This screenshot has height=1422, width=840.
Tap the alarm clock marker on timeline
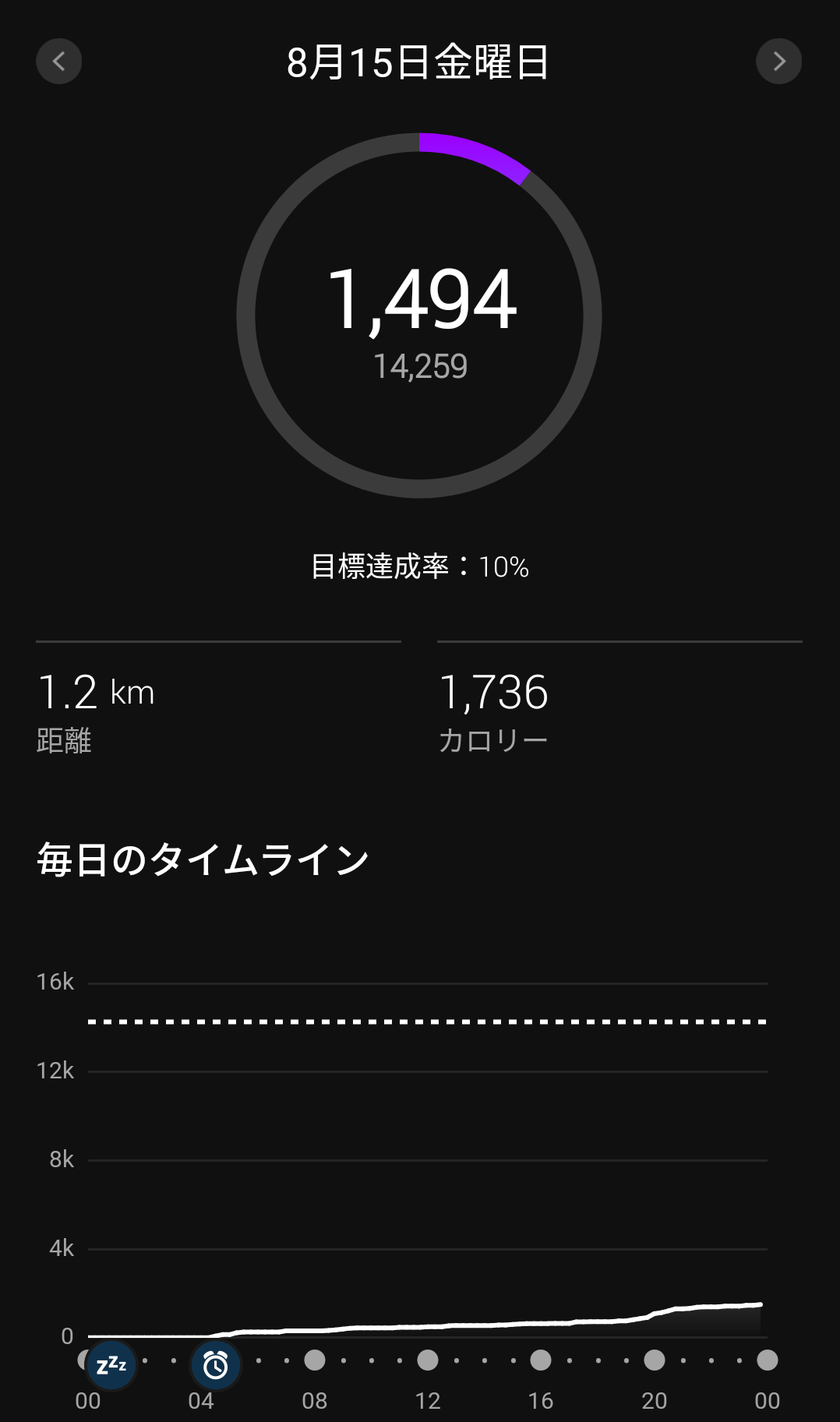216,1364
